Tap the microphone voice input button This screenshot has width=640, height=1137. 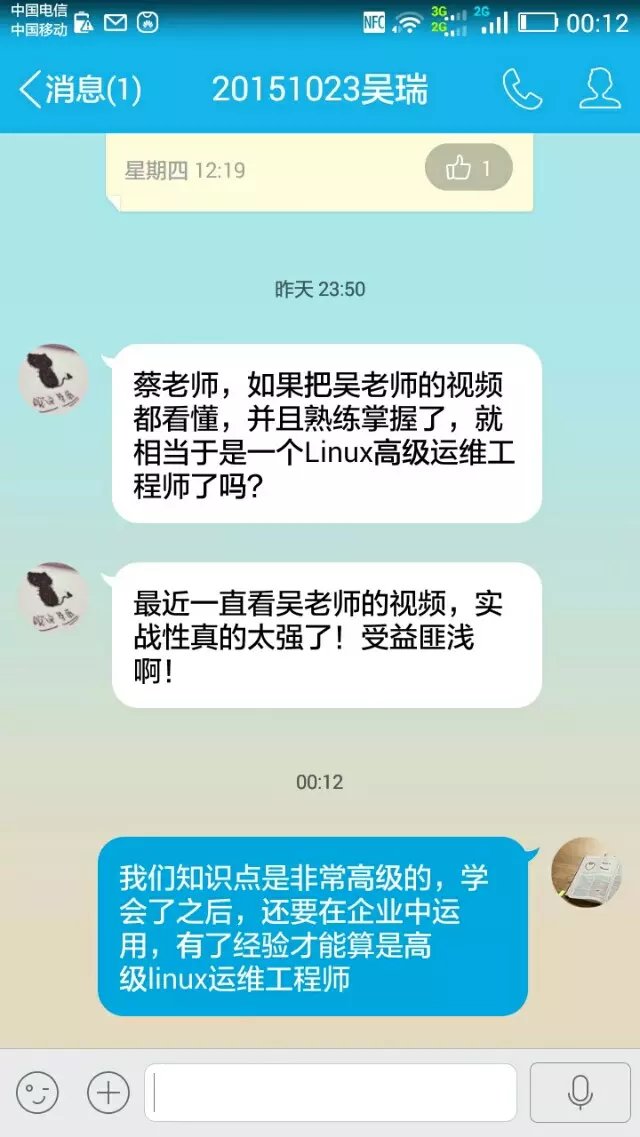click(579, 1093)
